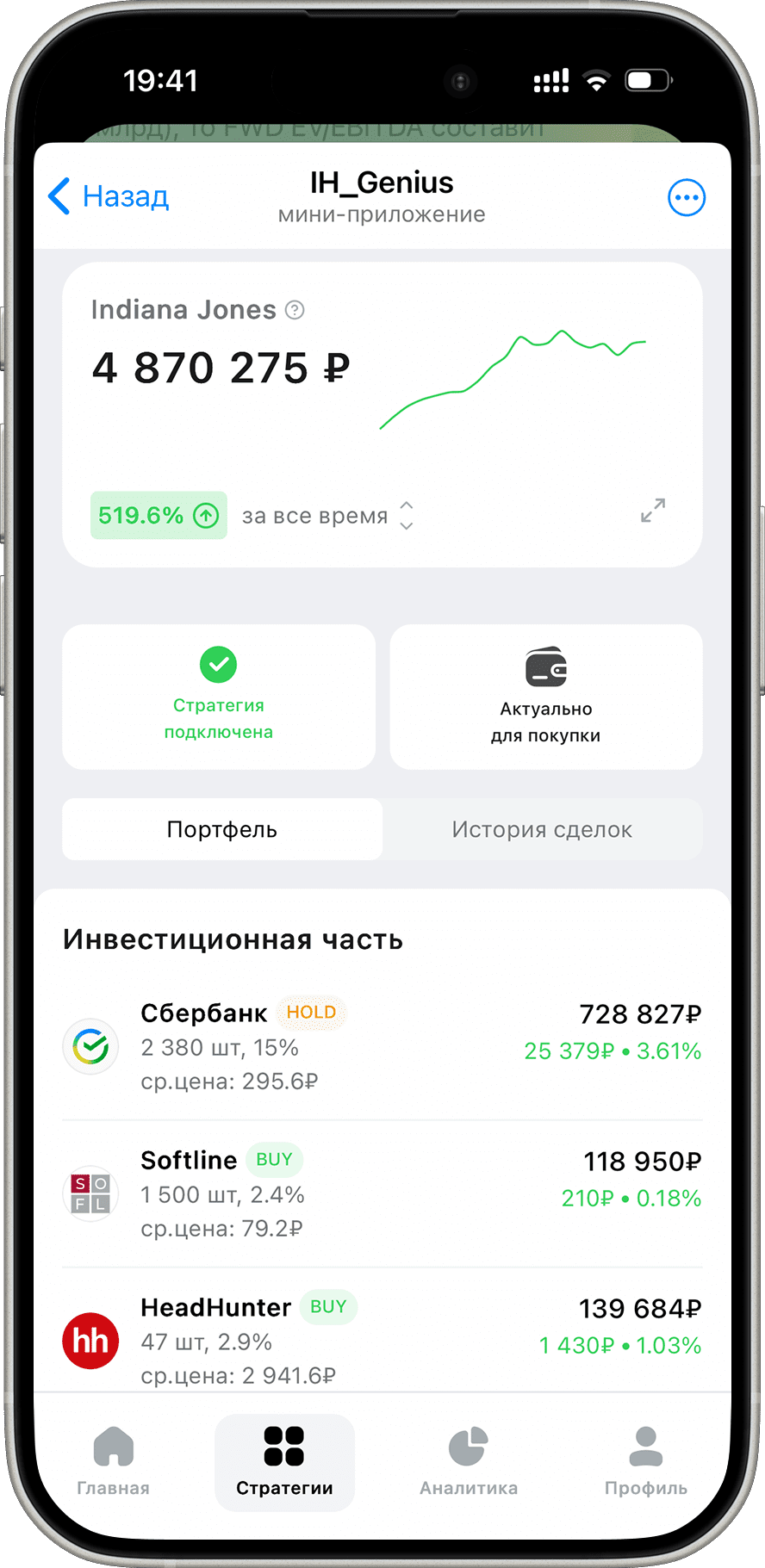Image resolution: width=765 pixels, height=1568 pixels.
Task: Go to the Главная tab
Action: 114,1462
